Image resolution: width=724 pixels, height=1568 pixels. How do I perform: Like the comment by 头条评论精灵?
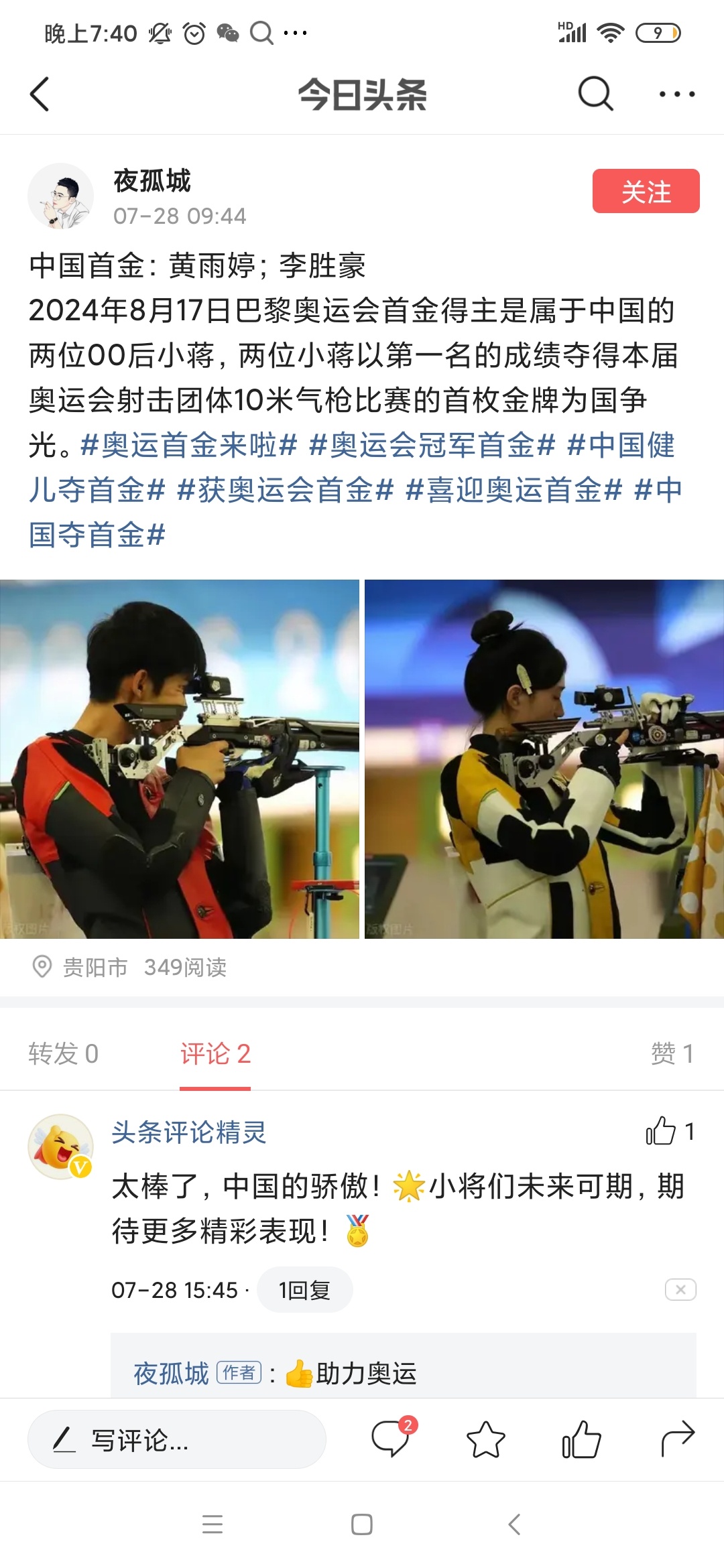click(x=662, y=1131)
